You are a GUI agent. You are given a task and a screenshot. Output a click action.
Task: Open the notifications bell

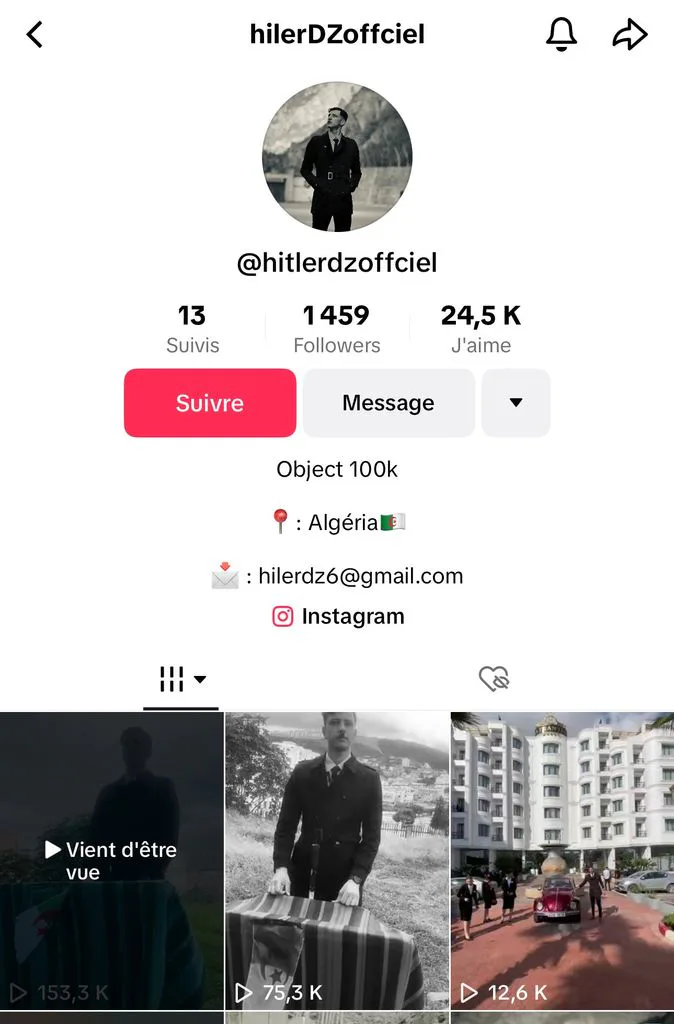click(x=561, y=34)
